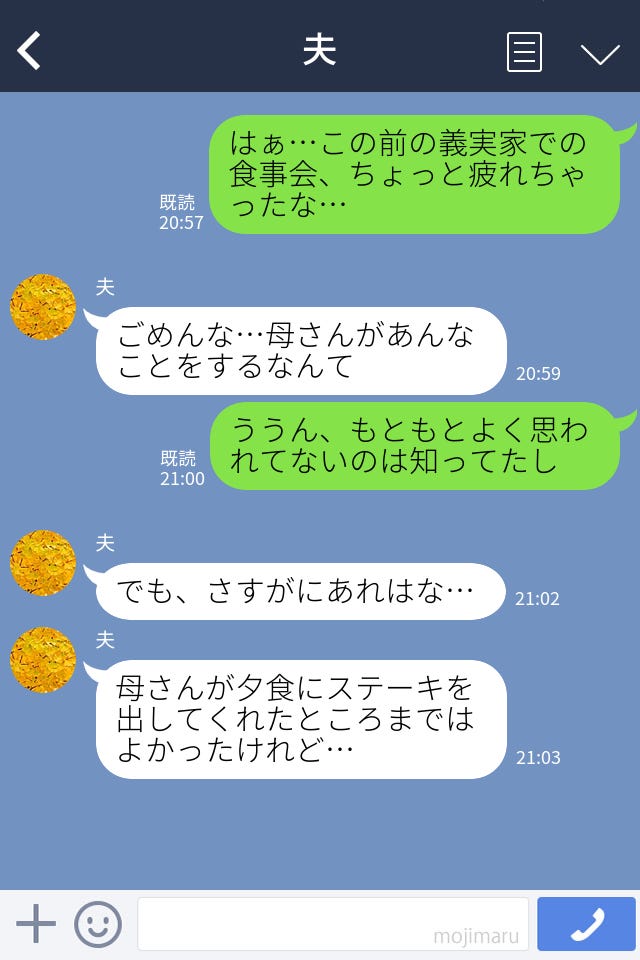Open 夫's avatar beside the ごめんな message
The image size is (640, 960).
43,307
